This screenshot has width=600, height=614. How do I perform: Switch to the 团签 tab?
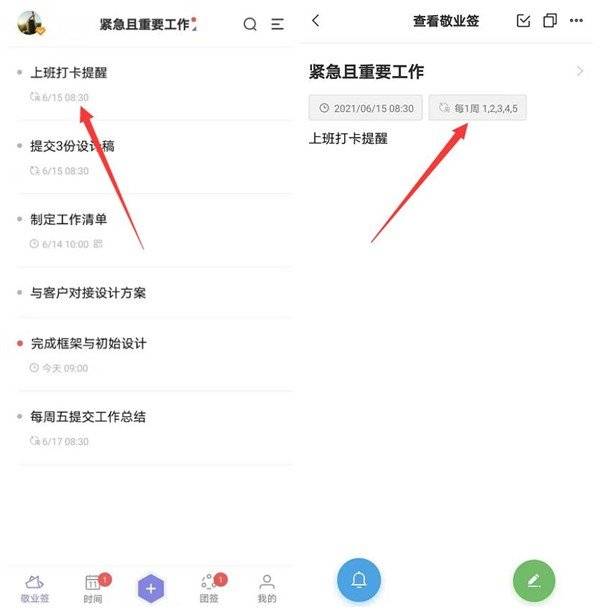(x=209, y=588)
